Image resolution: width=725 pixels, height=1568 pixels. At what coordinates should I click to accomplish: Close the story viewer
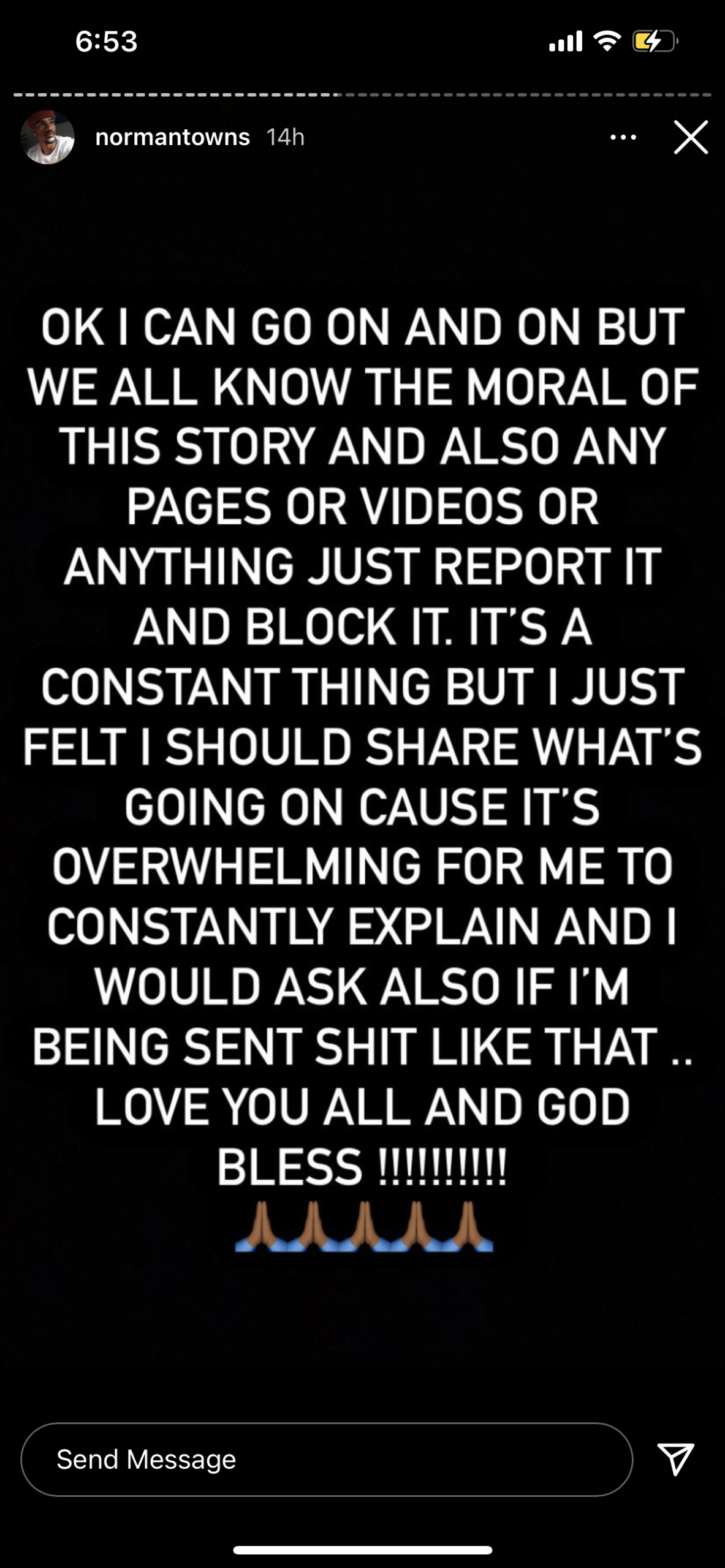click(x=691, y=137)
